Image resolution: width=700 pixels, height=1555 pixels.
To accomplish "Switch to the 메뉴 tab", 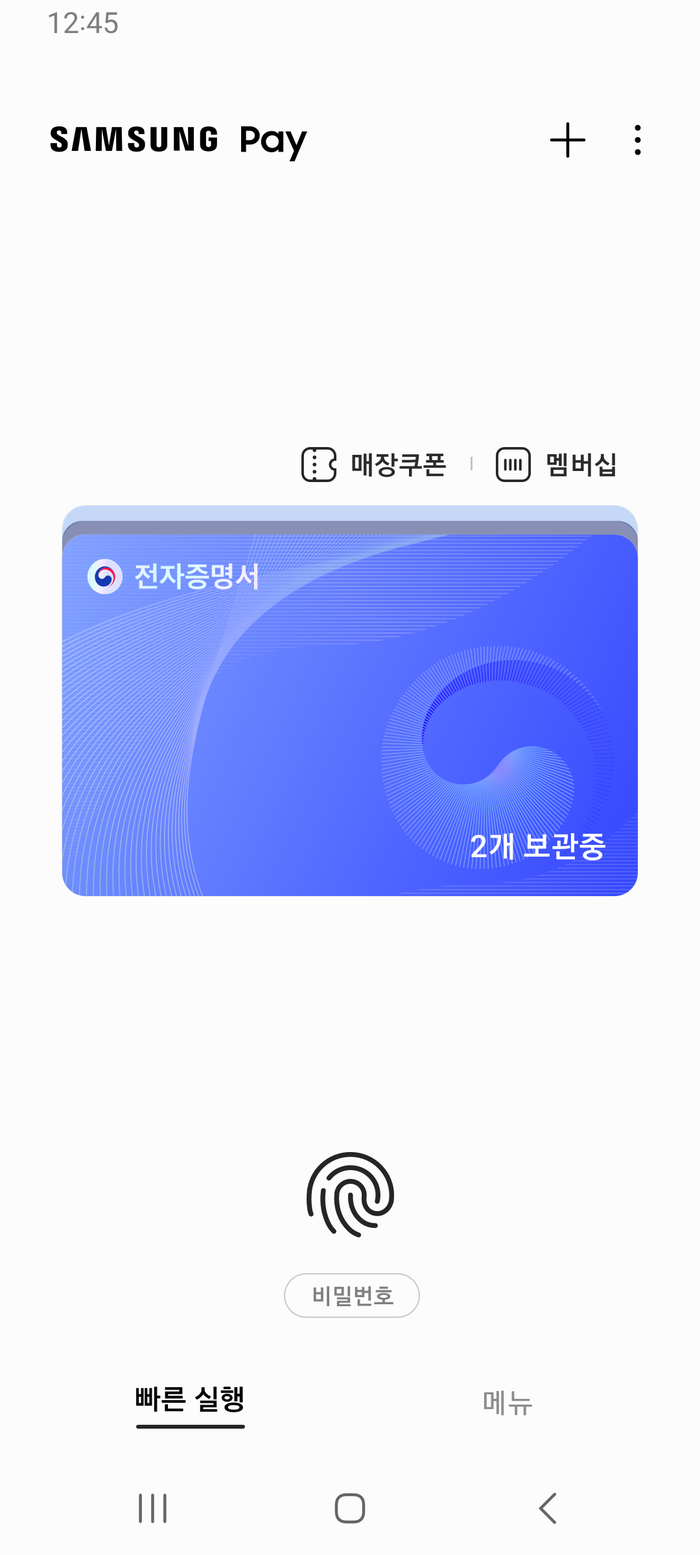I will tap(507, 1402).
